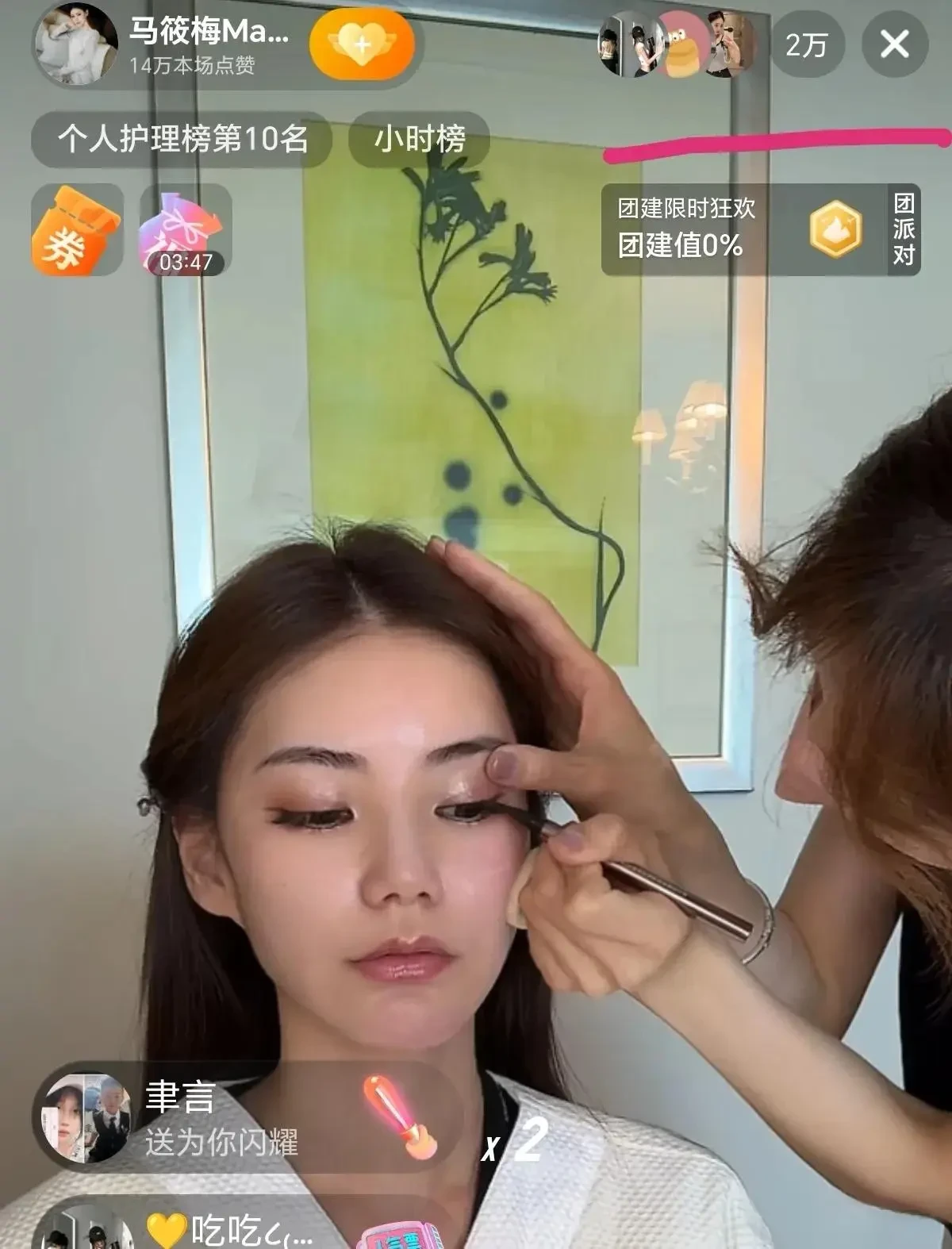Open the orange 券 coupon icon
This screenshot has width=952, height=1249.
[76, 231]
